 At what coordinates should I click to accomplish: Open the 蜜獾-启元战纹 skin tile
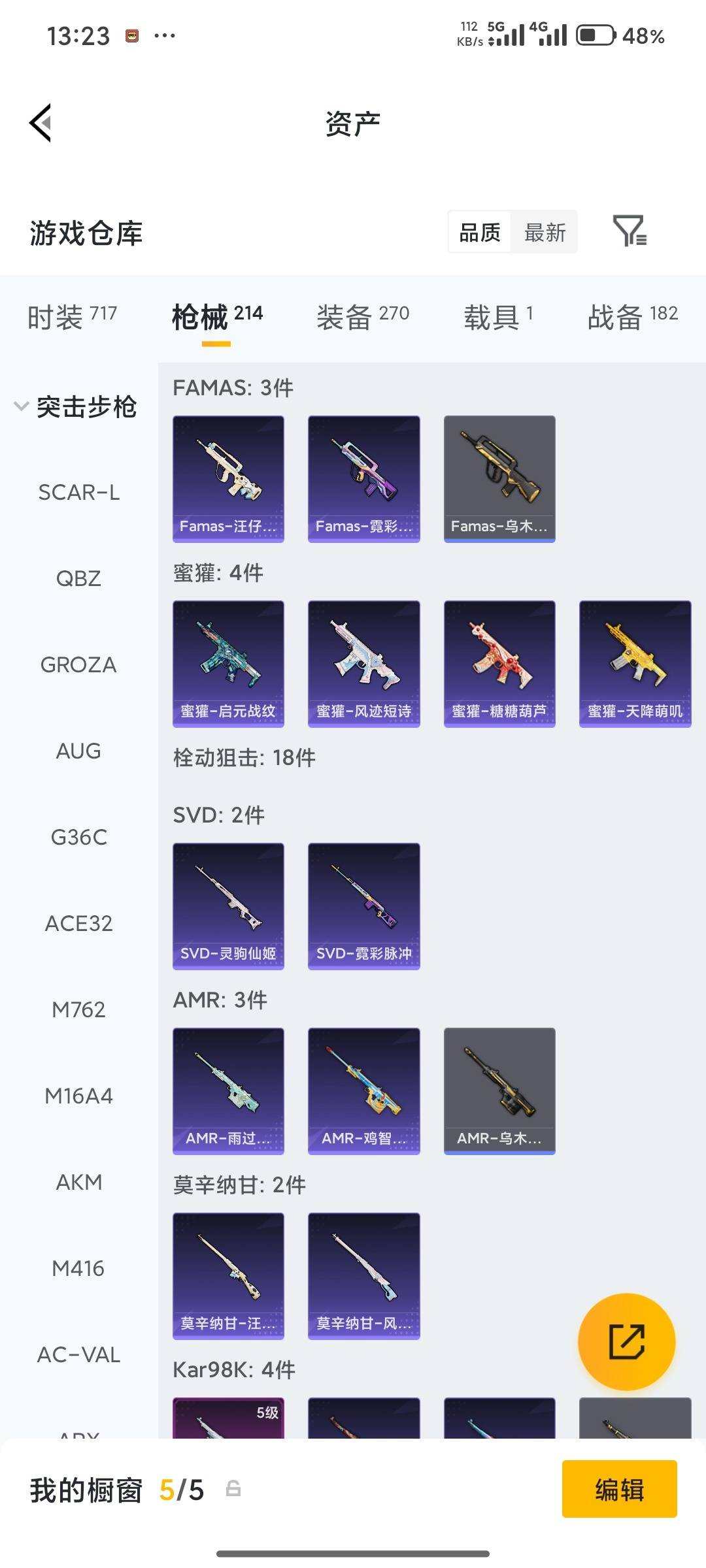click(228, 664)
